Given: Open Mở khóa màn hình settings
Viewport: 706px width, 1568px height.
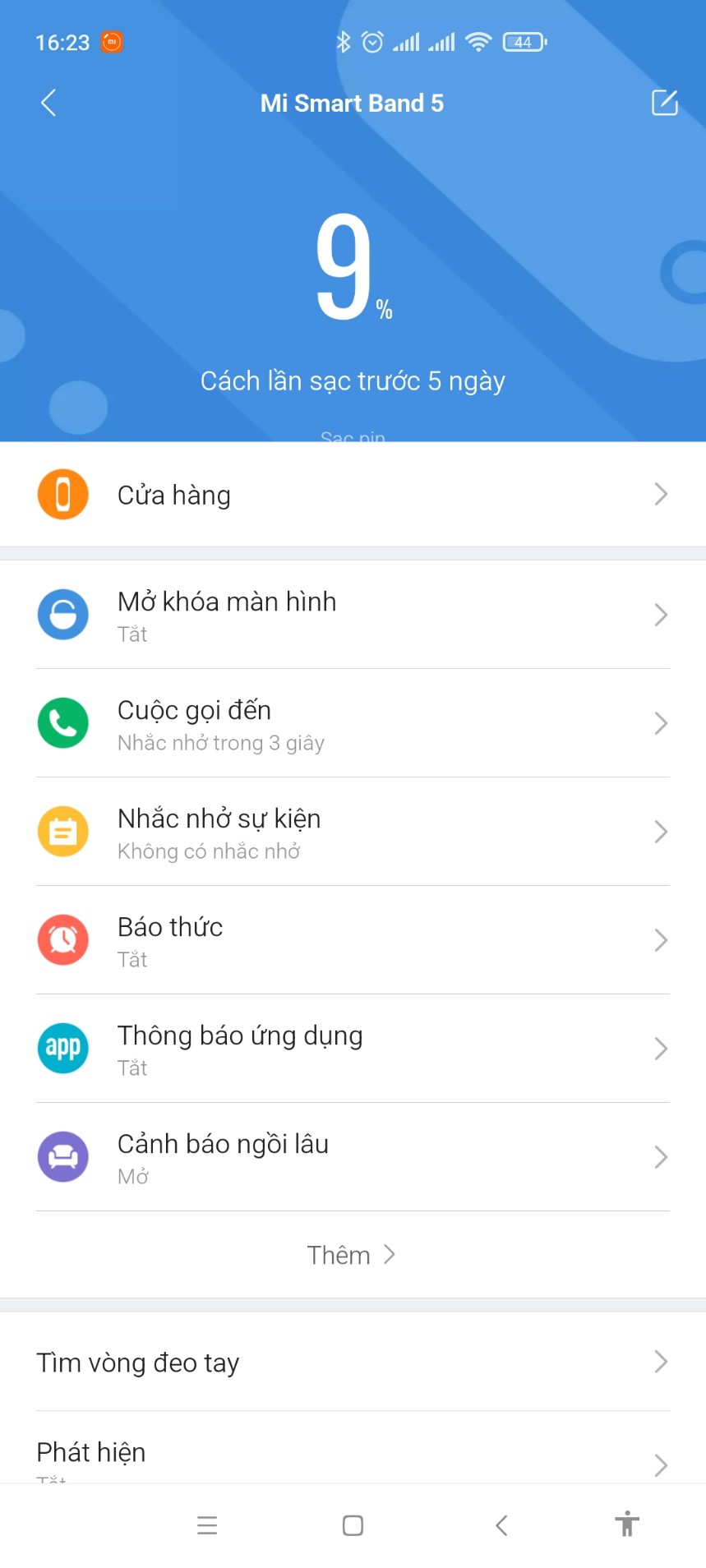Looking at the screenshot, I should pyautogui.click(x=353, y=615).
